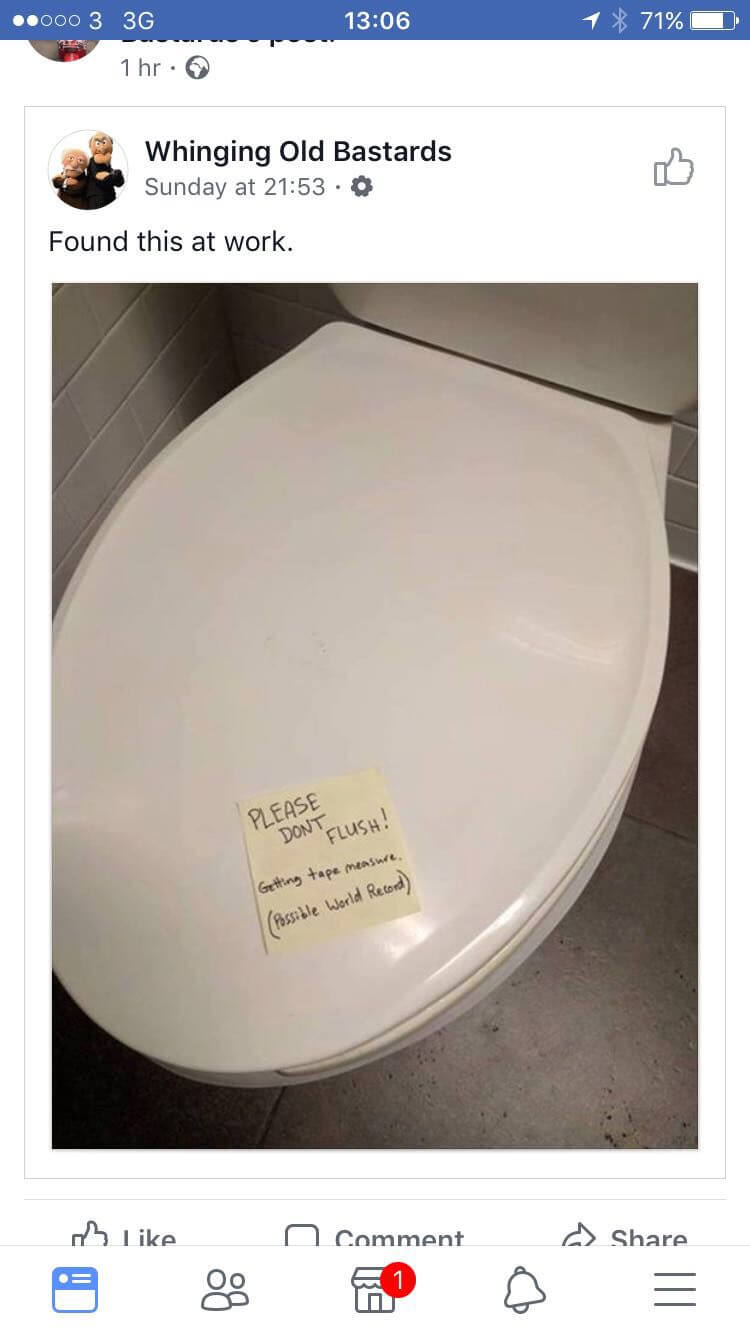Open the Whinging Old Bastards profile picture
The height and width of the screenshot is (1334, 750).
click(x=88, y=169)
